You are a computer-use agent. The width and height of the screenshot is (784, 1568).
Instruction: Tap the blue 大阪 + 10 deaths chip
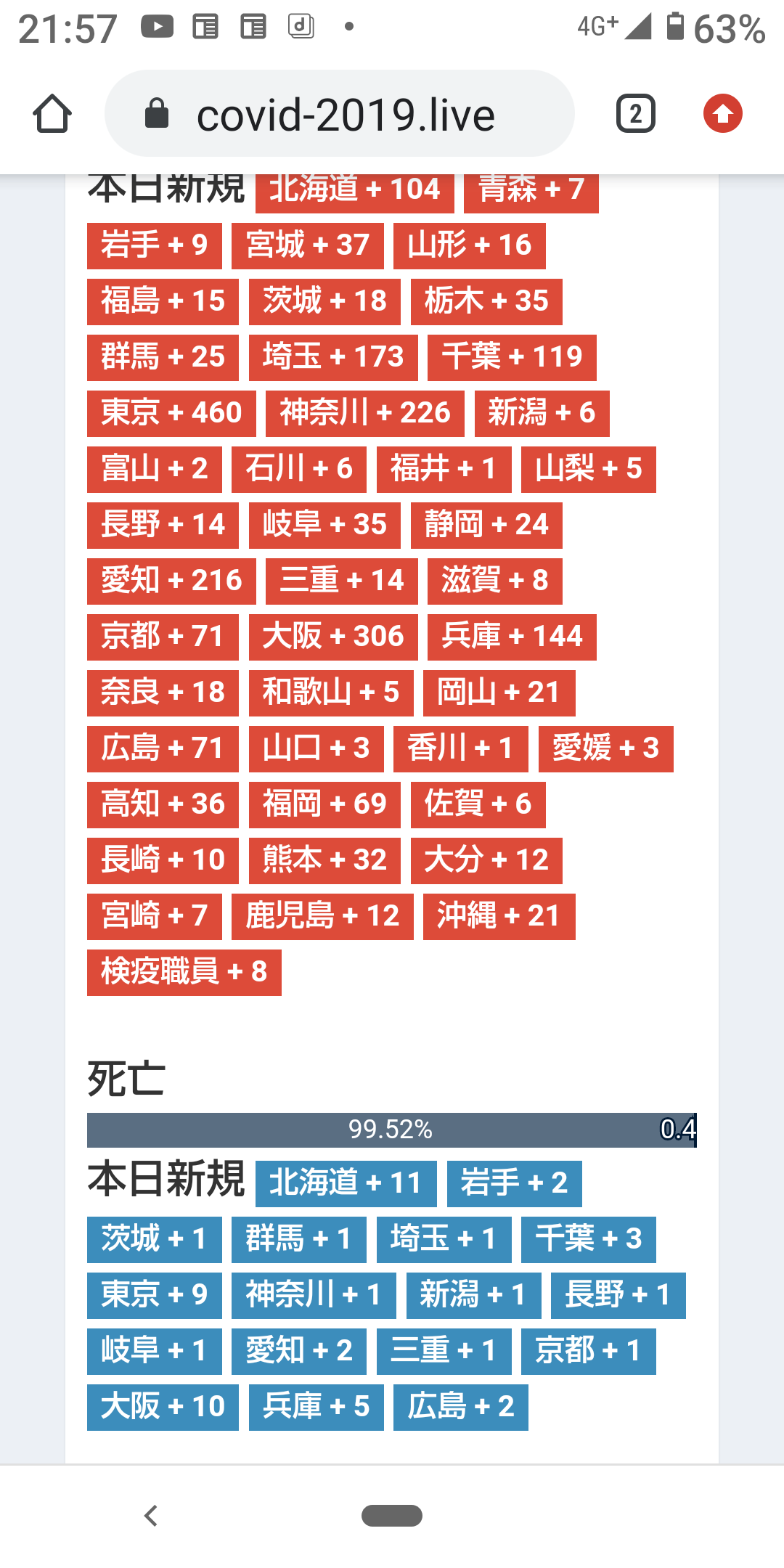point(163,1407)
